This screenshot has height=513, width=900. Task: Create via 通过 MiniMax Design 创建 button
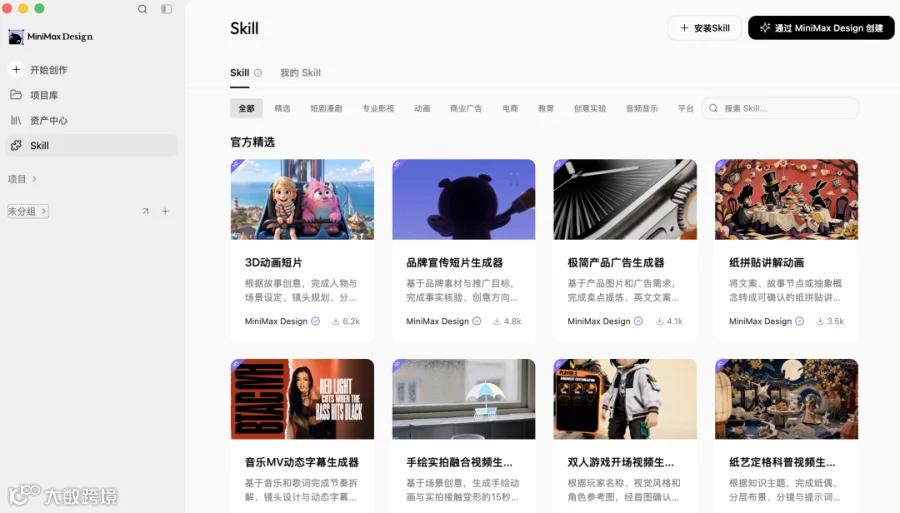pyautogui.click(x=821, y=28)
